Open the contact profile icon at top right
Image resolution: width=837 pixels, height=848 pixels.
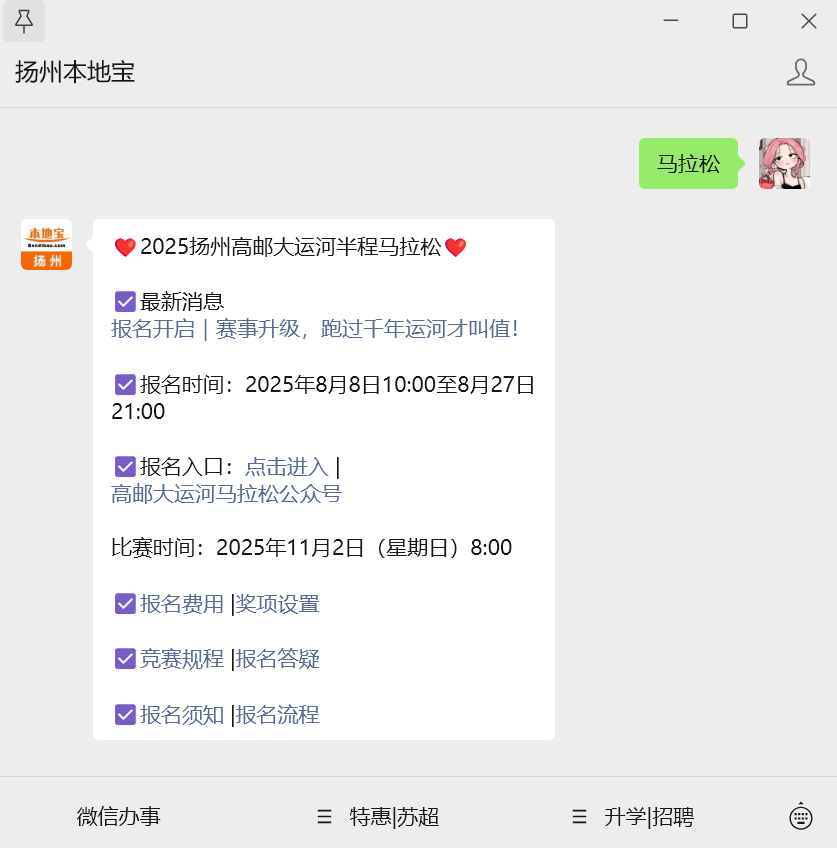pyautogui.click(x=801, y=72)
